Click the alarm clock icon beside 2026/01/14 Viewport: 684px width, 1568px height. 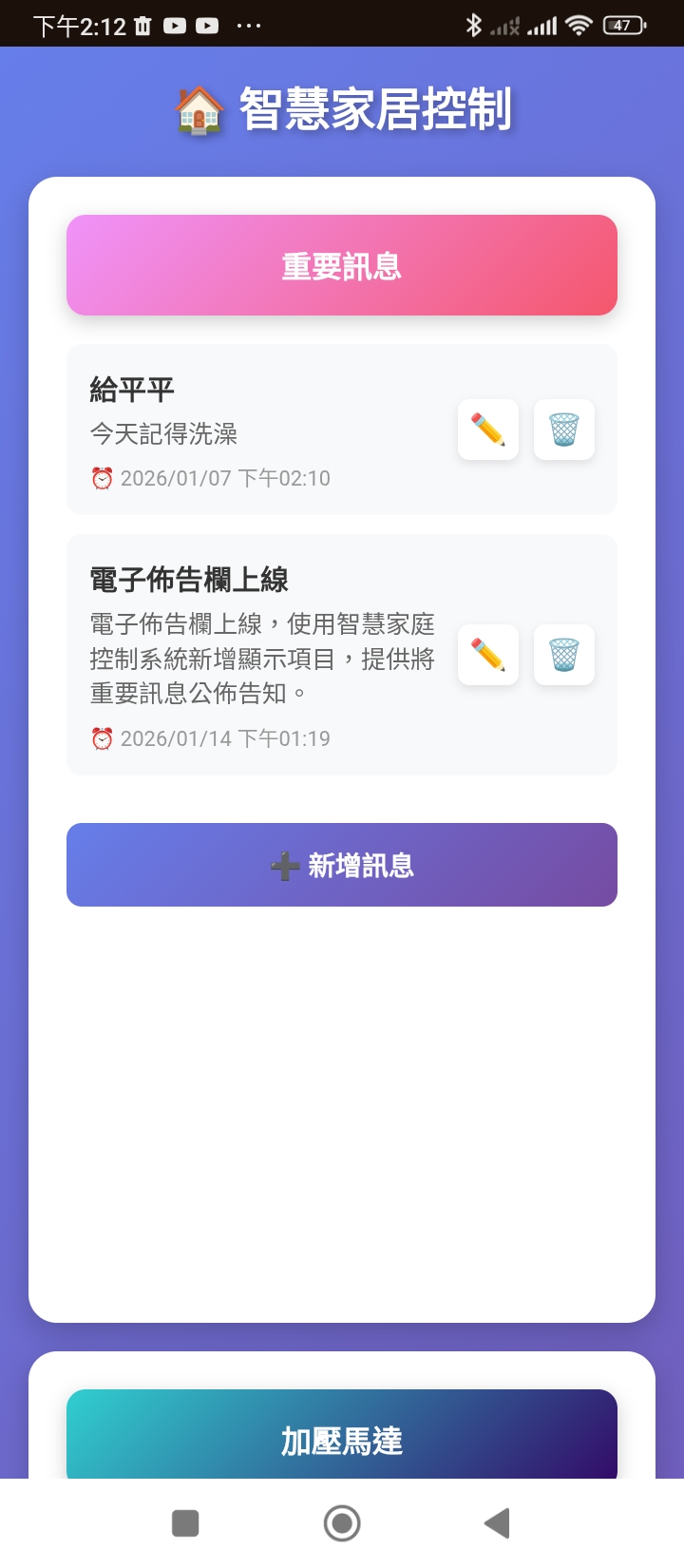click(100, 738)
